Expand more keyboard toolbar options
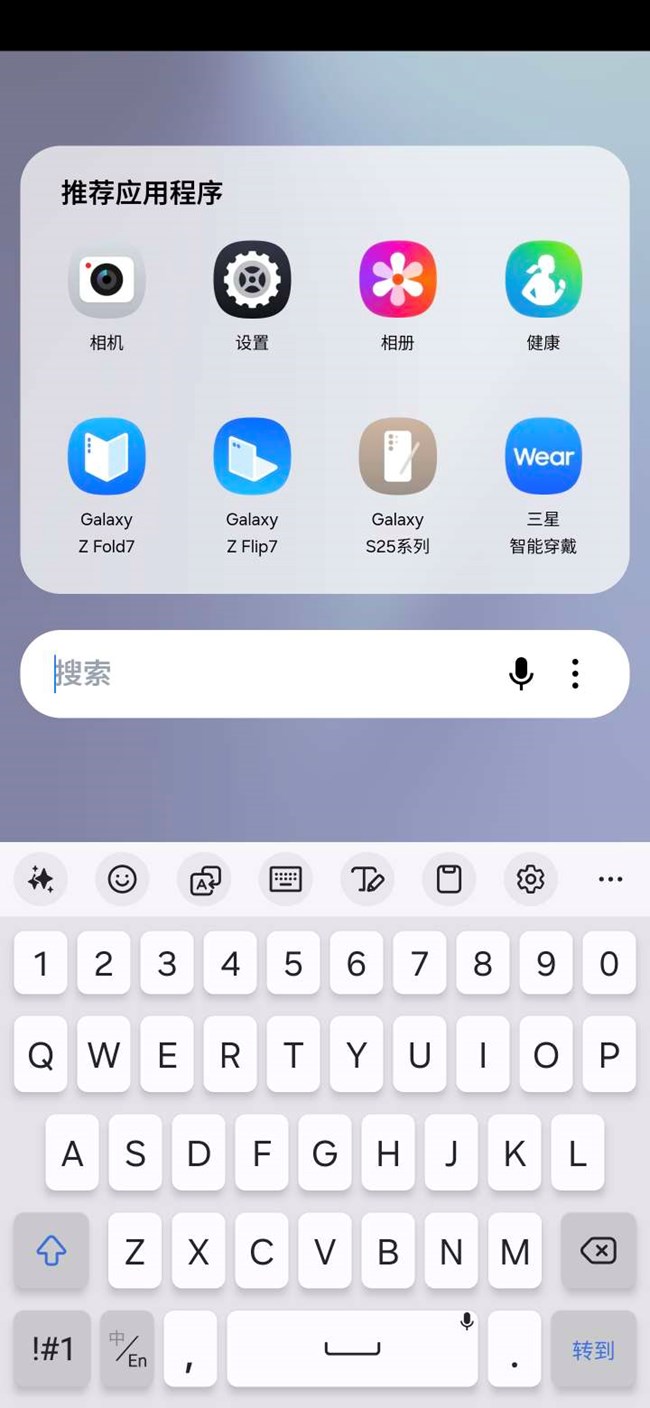 [610, 880]
